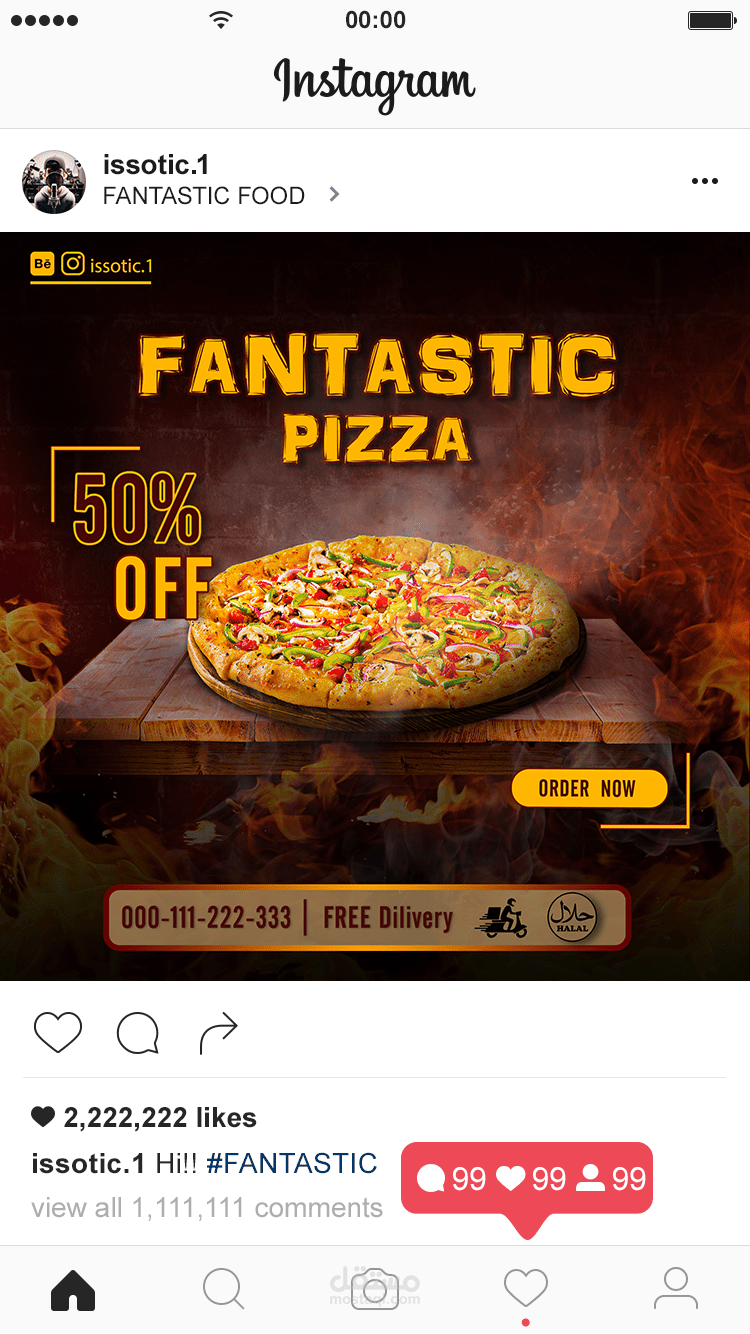Viewport: 750px width, 1334px height.
Task: Like the Fantastic Pizza post
Action: tap(58, 1032)
